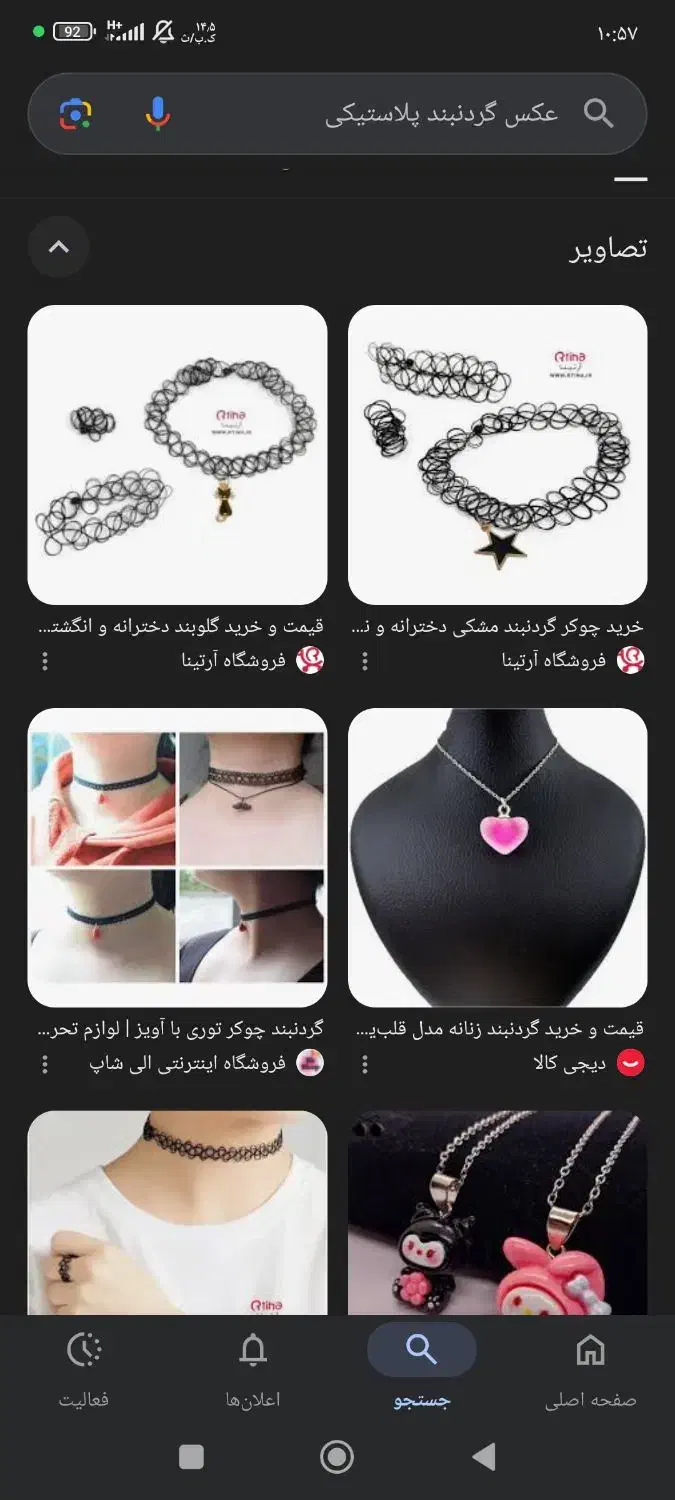Switch to the فعالیت tab
The height and width of the screenshot is (1500, 675).
click(x=84, y=1367)
